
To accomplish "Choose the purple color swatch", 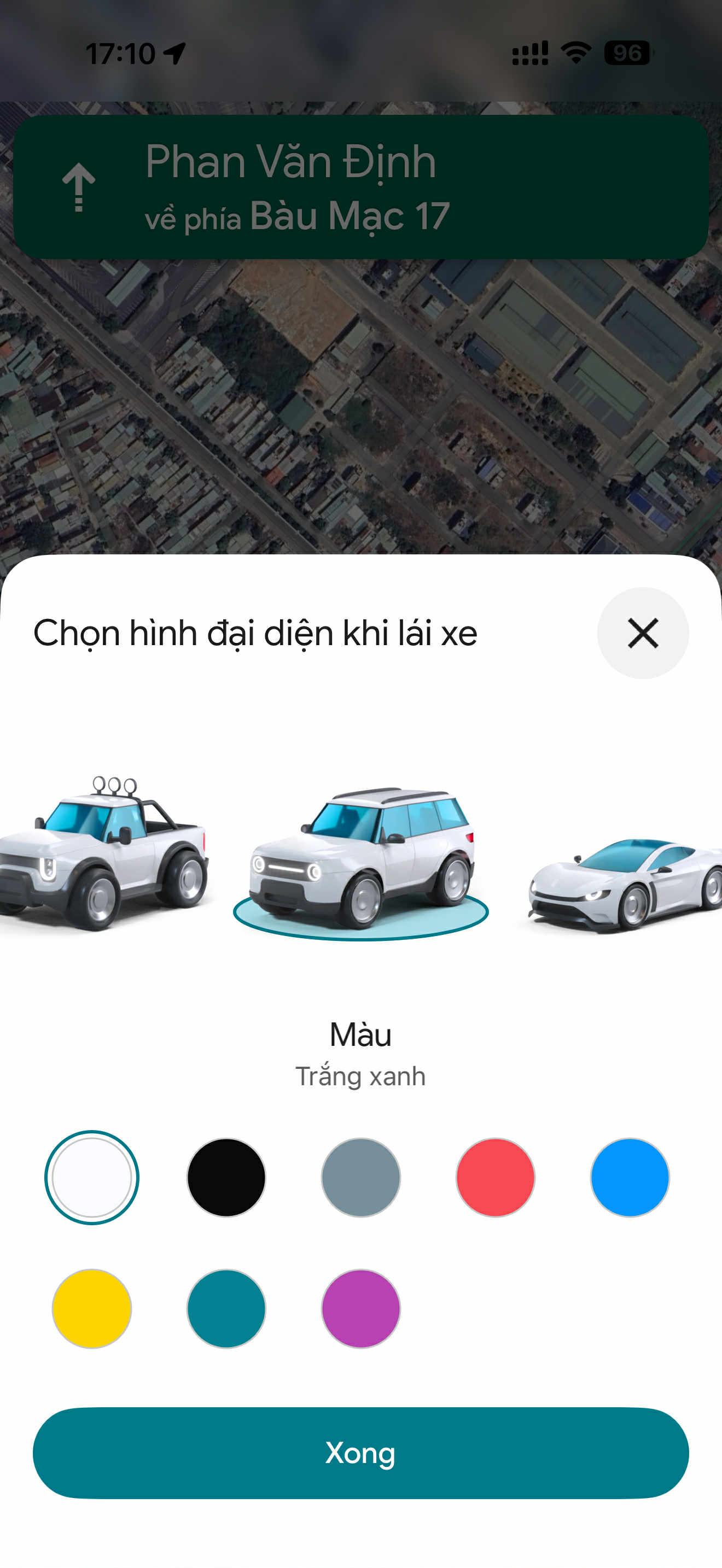I will [x=361, y=1308].
